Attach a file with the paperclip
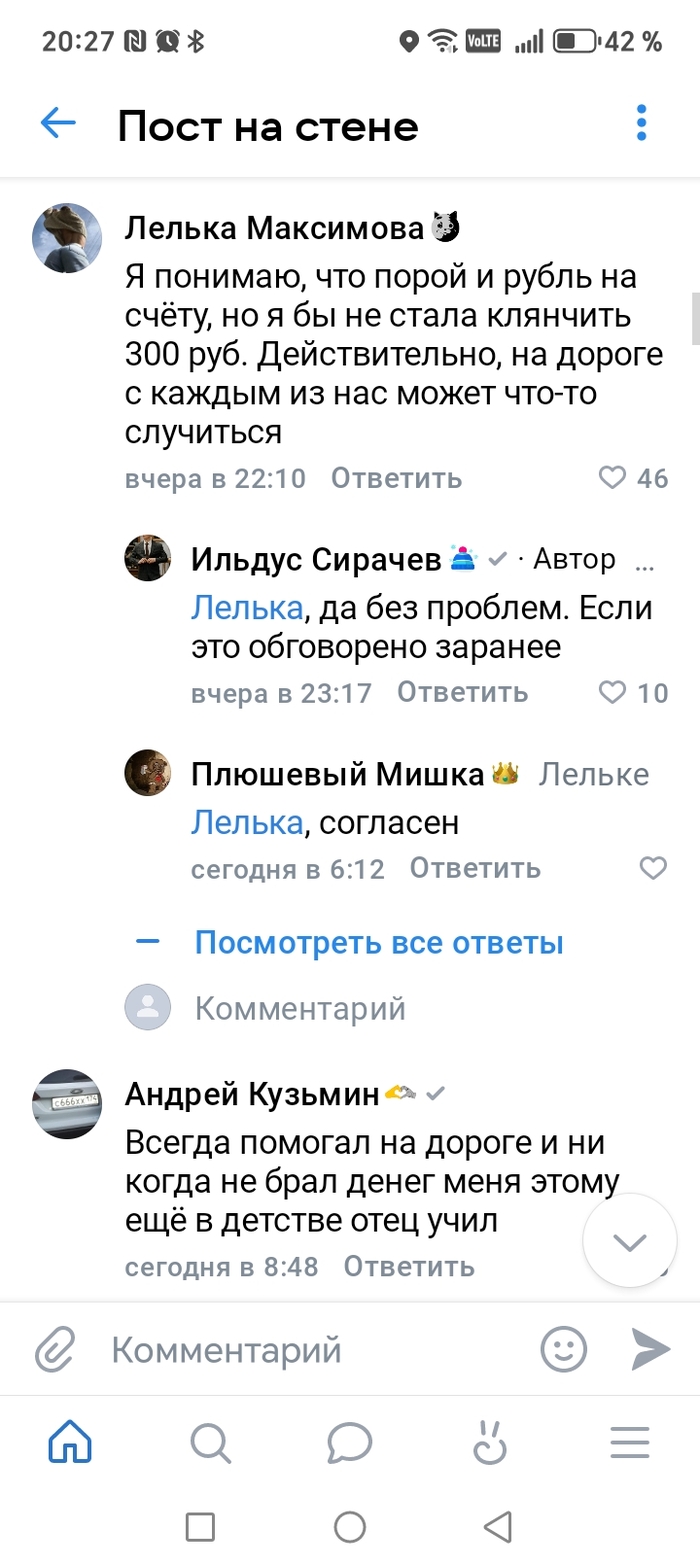The height and width of the screenshot is (1565, 700). [56, 1351]
